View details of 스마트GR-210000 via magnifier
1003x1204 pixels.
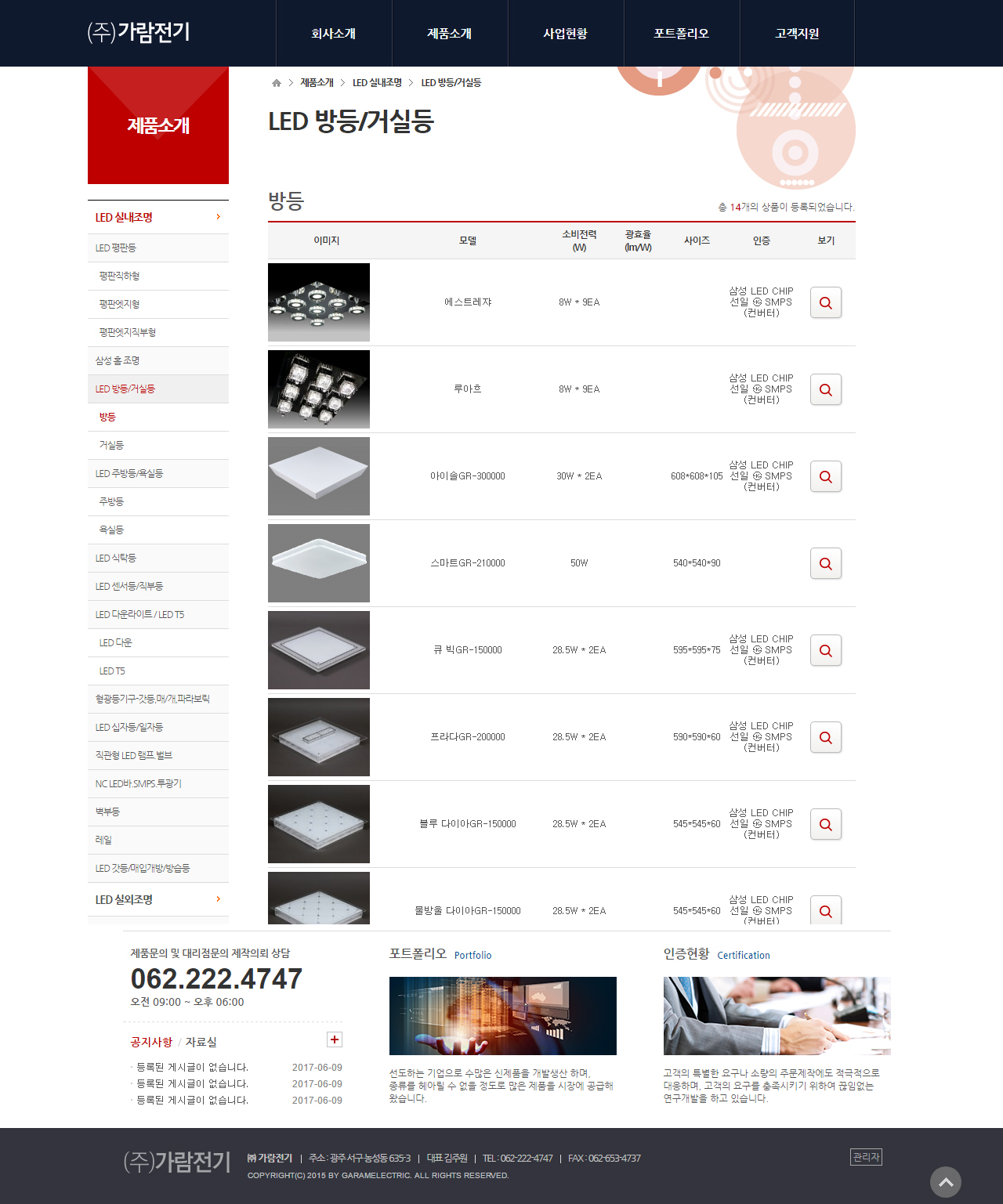coord(826,563)
